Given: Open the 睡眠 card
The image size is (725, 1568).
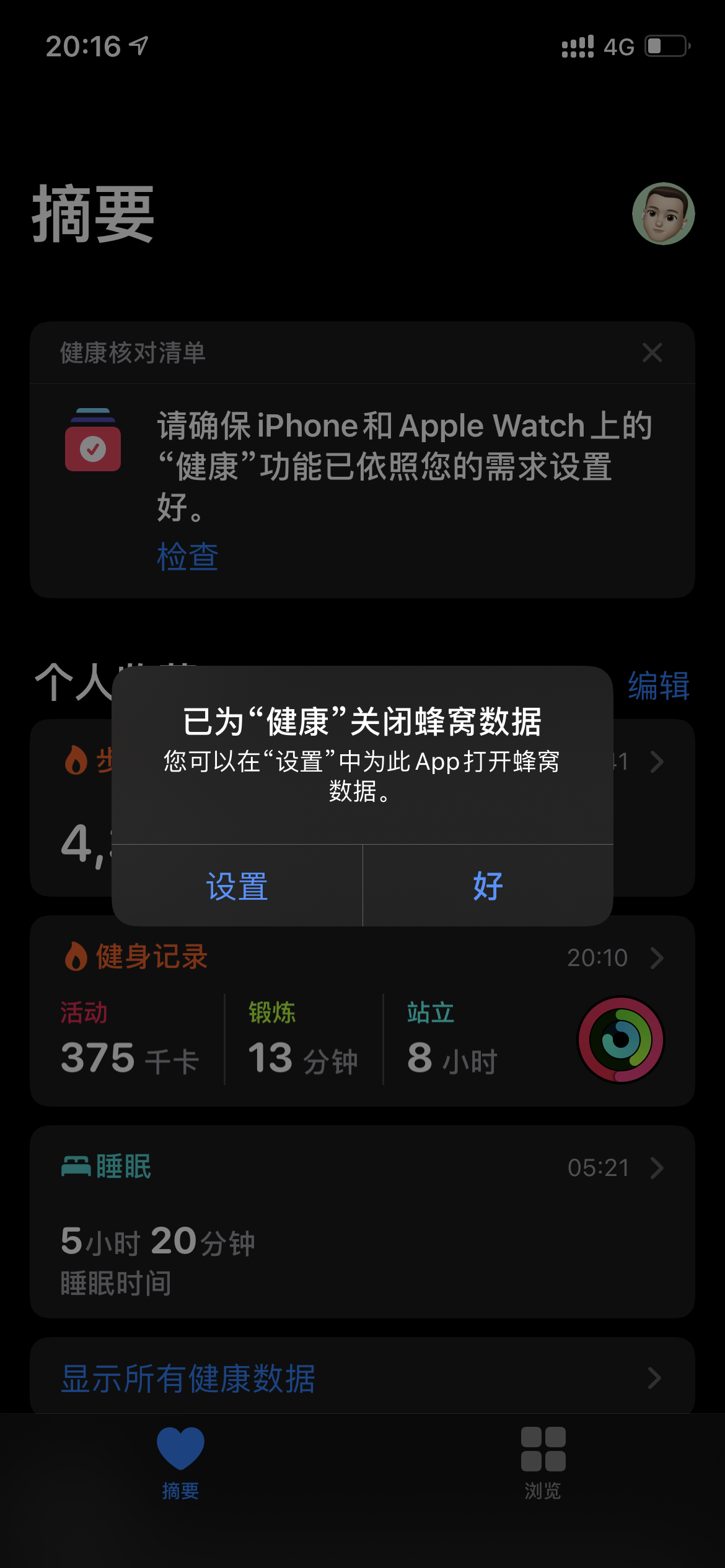Looking at the screenshot, I should (362, 1221).
